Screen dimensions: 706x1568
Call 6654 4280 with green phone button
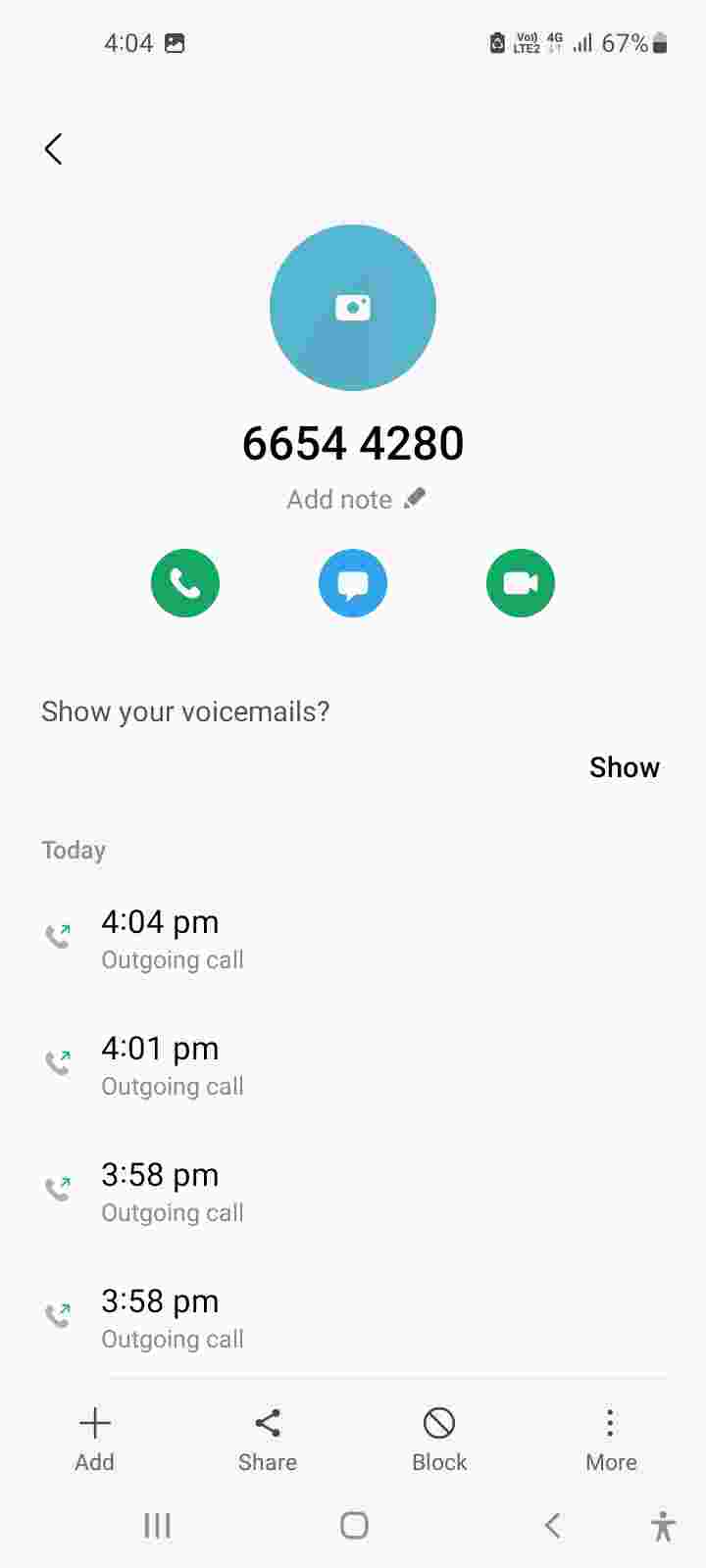point(185,583)
